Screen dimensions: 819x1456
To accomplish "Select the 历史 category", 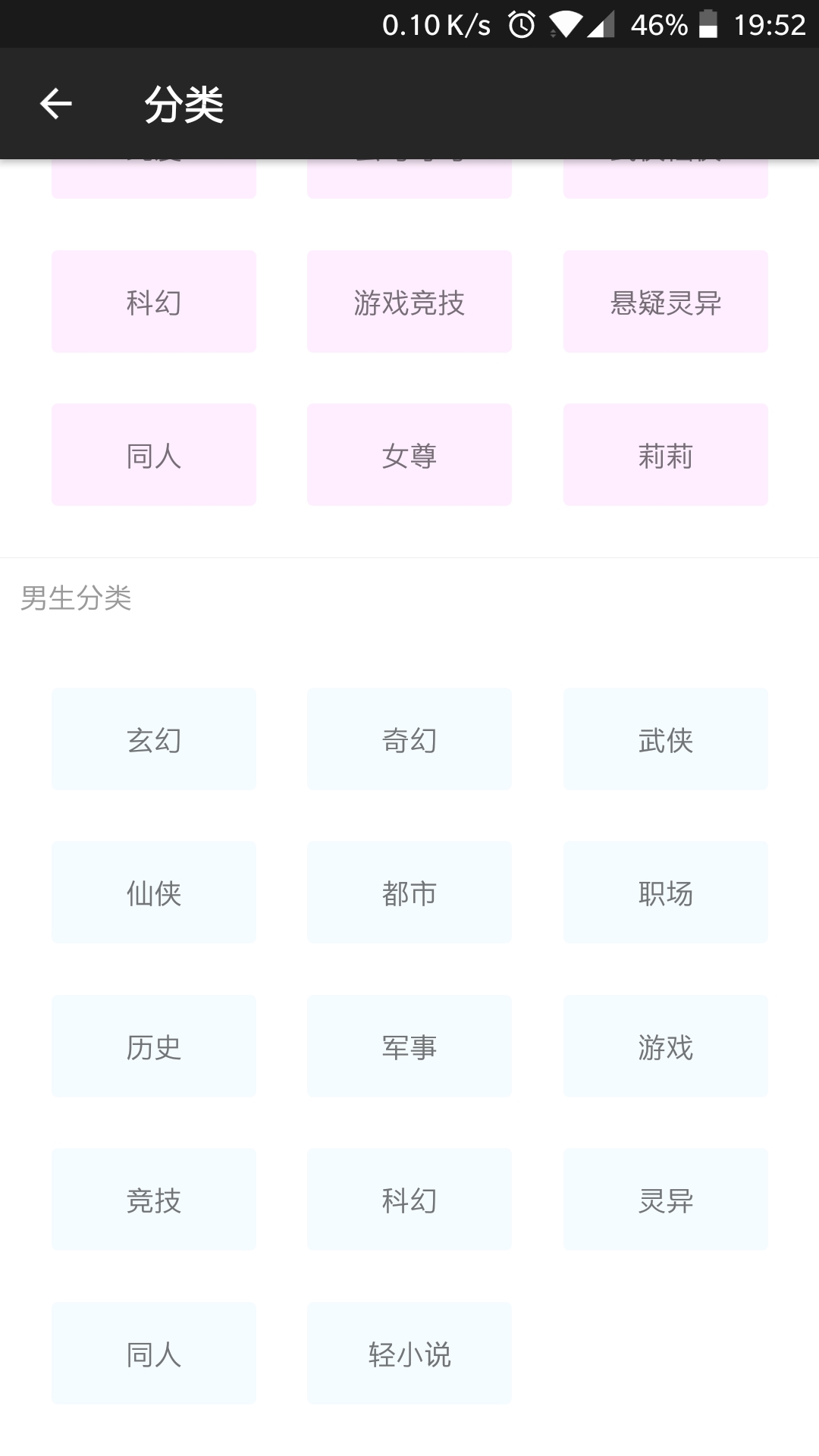I will [x=153, y=1046].
